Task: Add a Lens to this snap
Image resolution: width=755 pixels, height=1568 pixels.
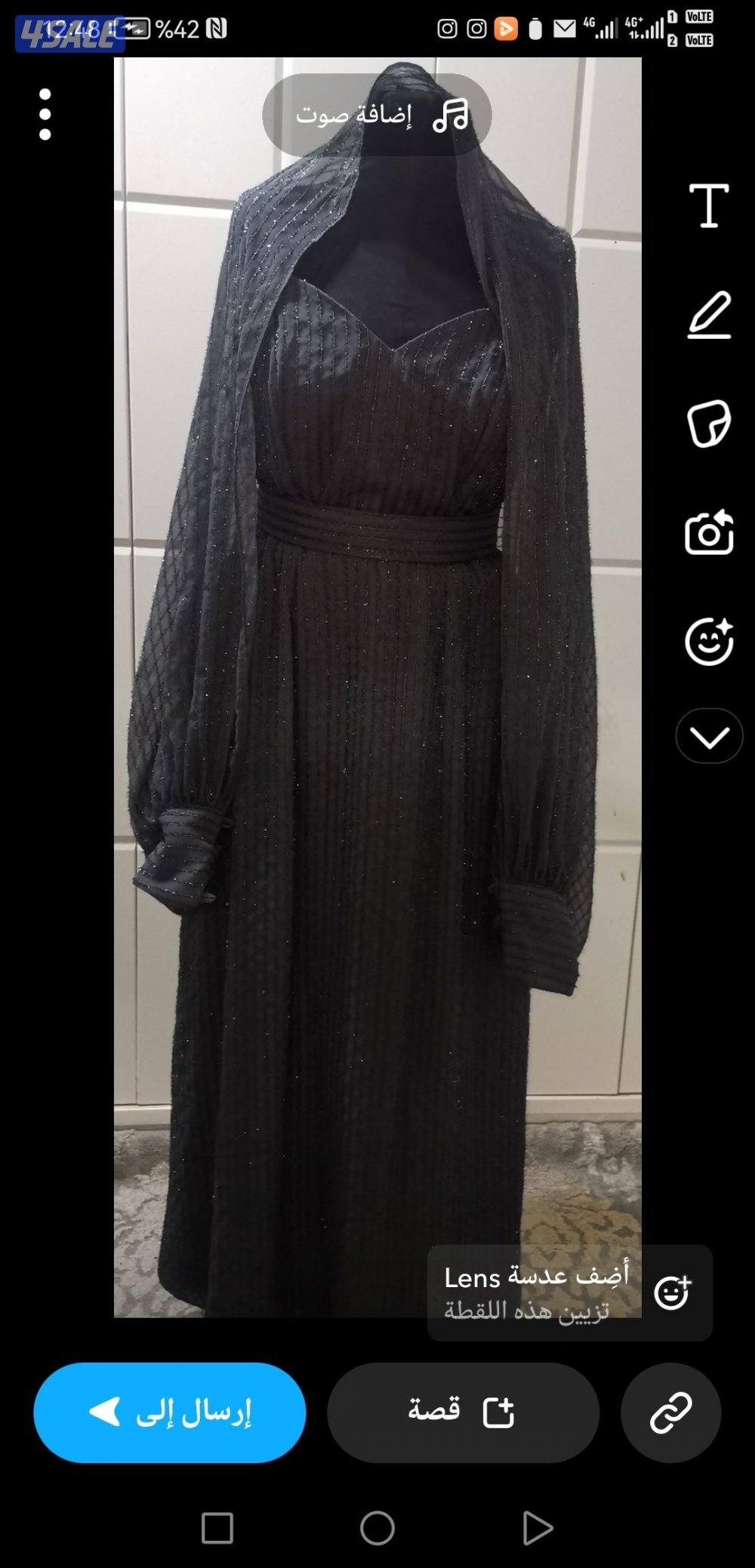Action: click(x=569, y=1292)
